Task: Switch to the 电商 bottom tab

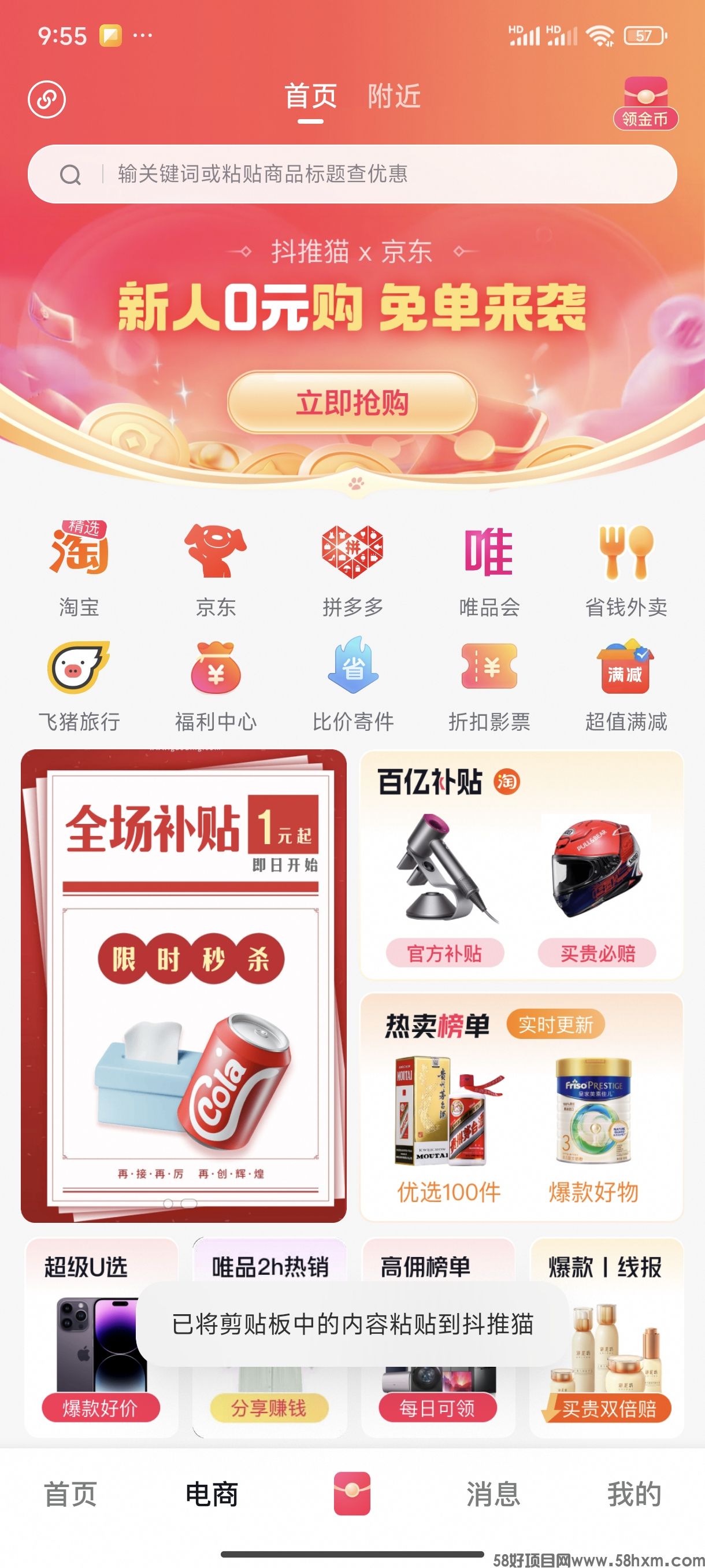Action: (x=211, y=1495)
